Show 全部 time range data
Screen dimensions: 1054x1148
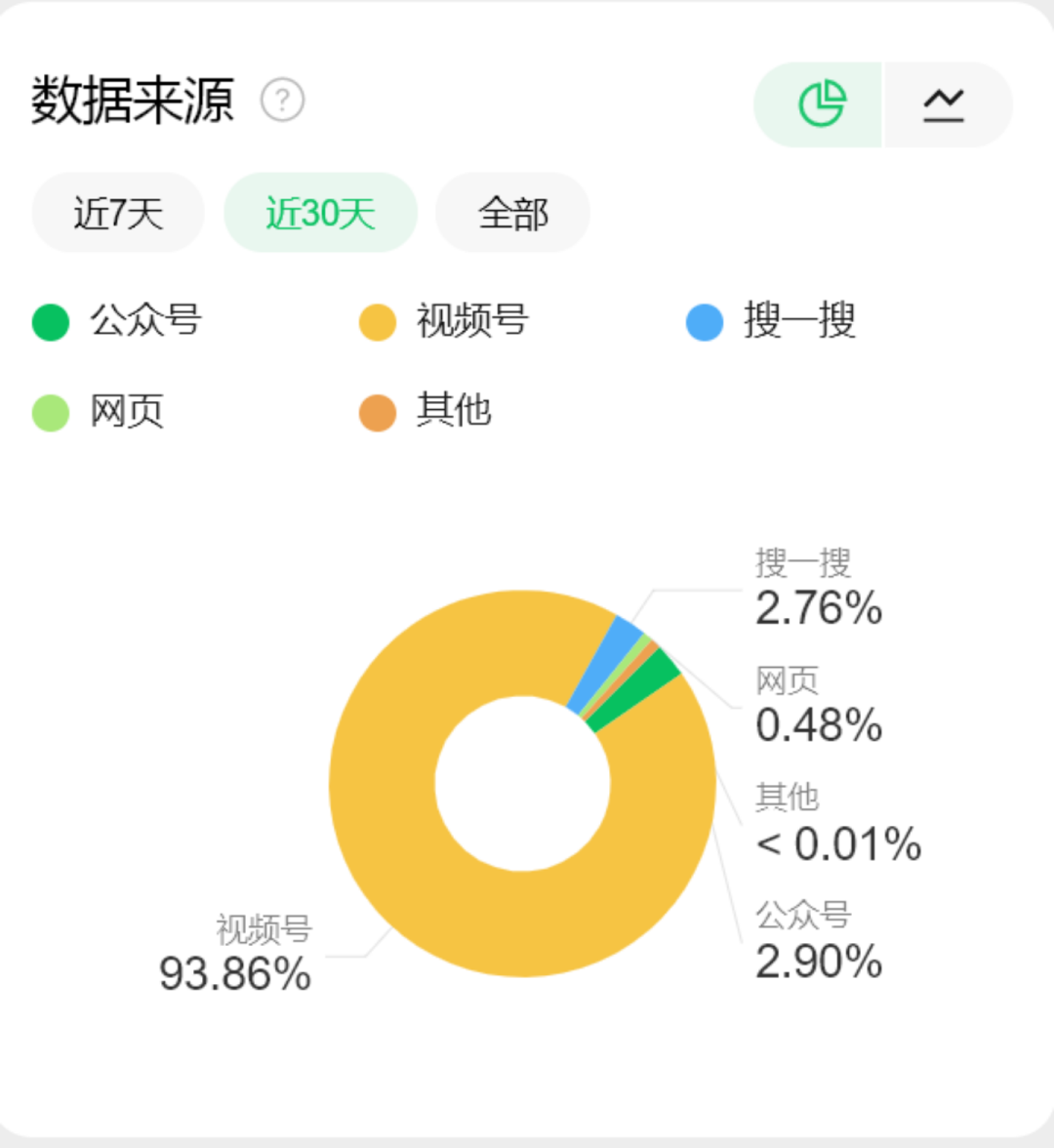[x=512, y=213]
